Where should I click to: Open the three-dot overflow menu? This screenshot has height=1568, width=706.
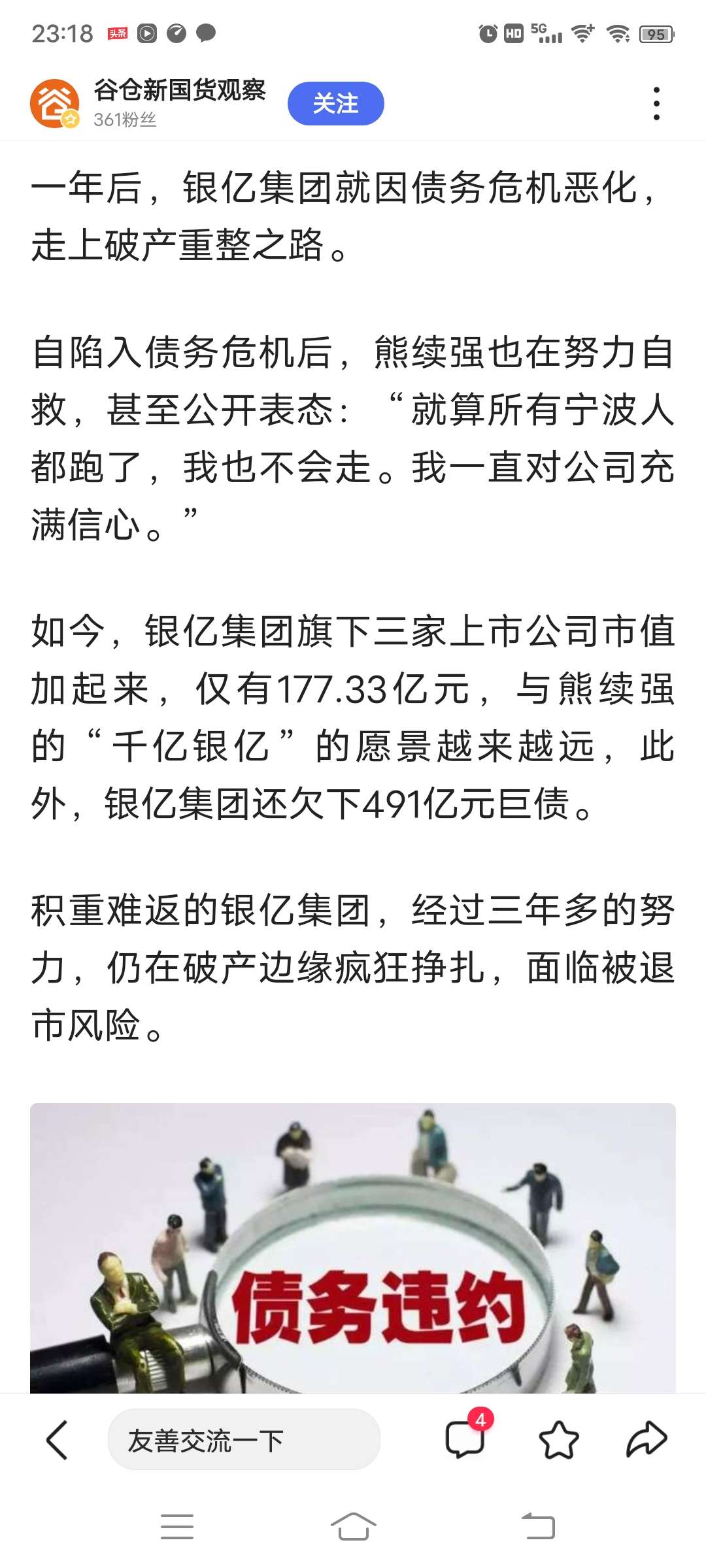tap(656, 103)
